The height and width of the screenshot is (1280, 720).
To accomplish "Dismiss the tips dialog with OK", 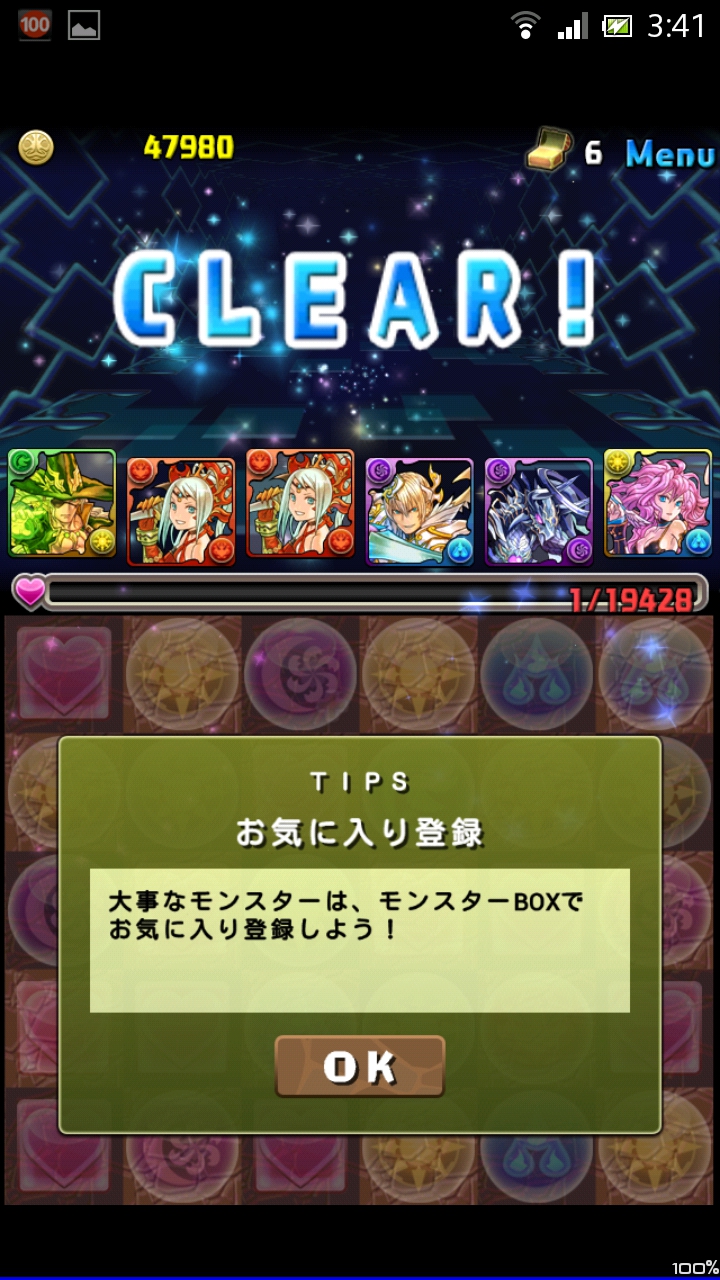I will click(360, 1067).
